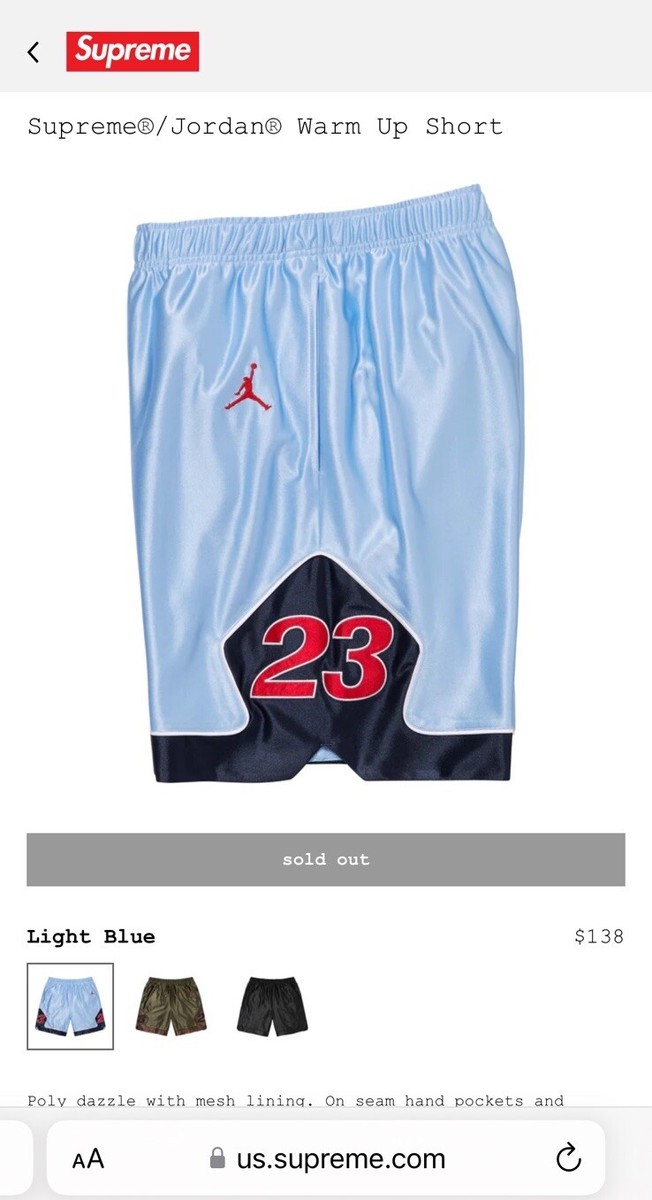Select the Light Blue shorts color
652x1200 pixels.
tap(70, 1006)
